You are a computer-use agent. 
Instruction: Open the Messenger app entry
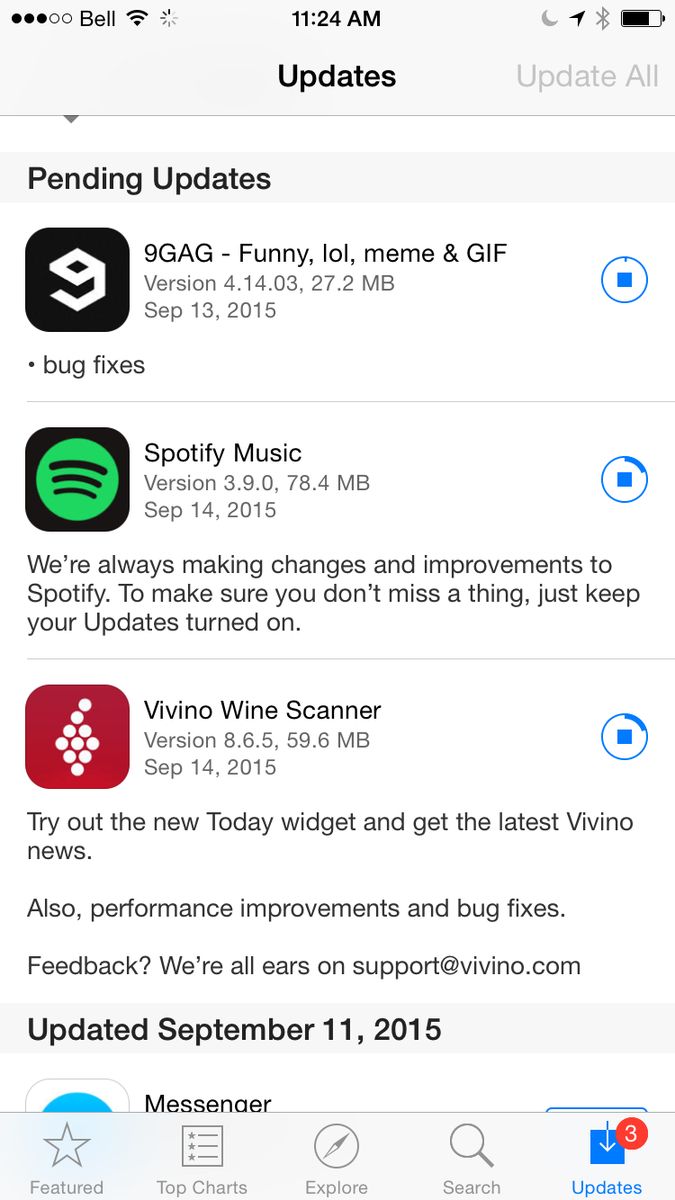pyautogui.click(x=207, y=1103)
